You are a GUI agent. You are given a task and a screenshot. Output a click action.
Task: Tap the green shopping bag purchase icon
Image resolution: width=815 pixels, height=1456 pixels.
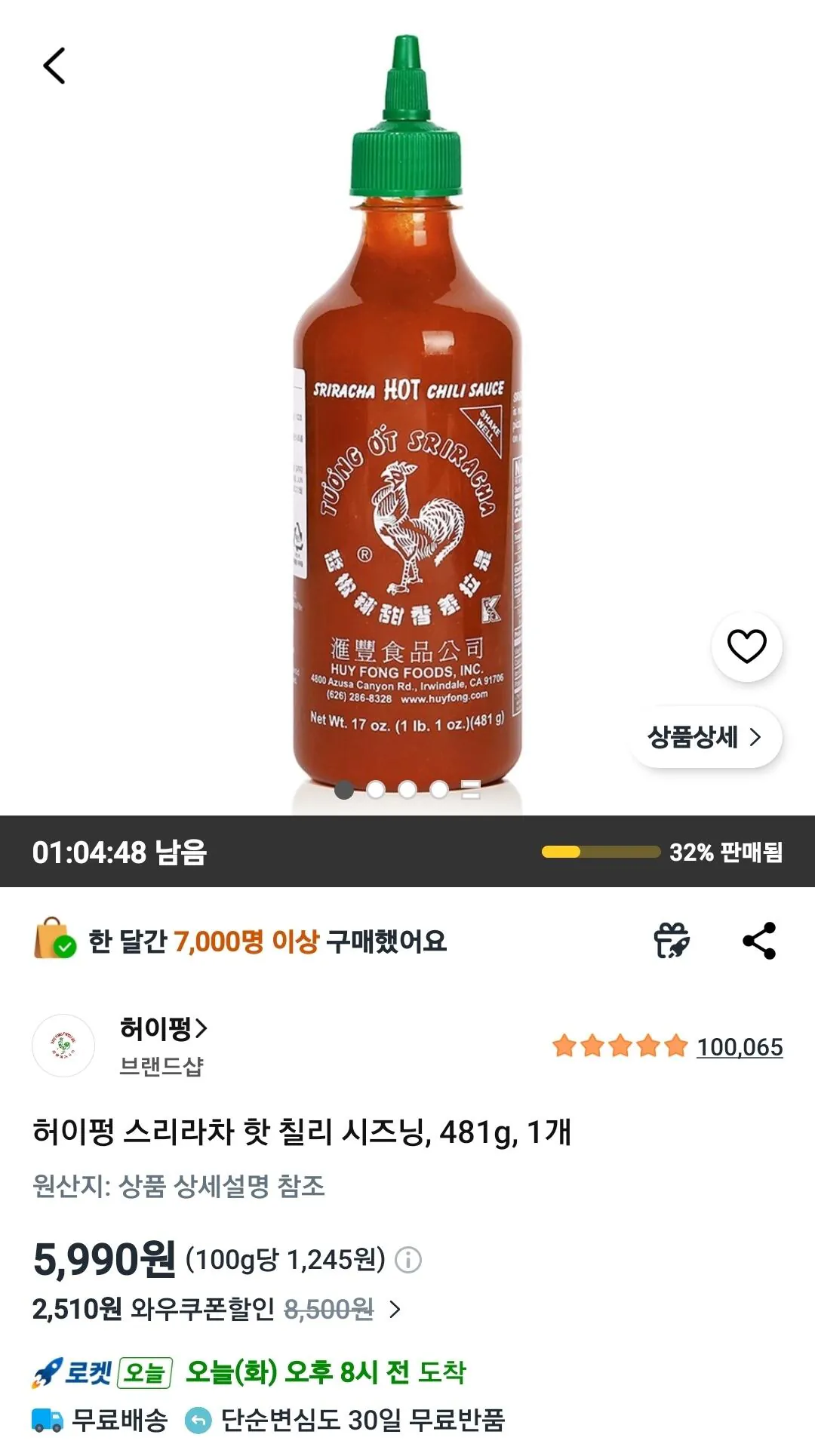56,941
